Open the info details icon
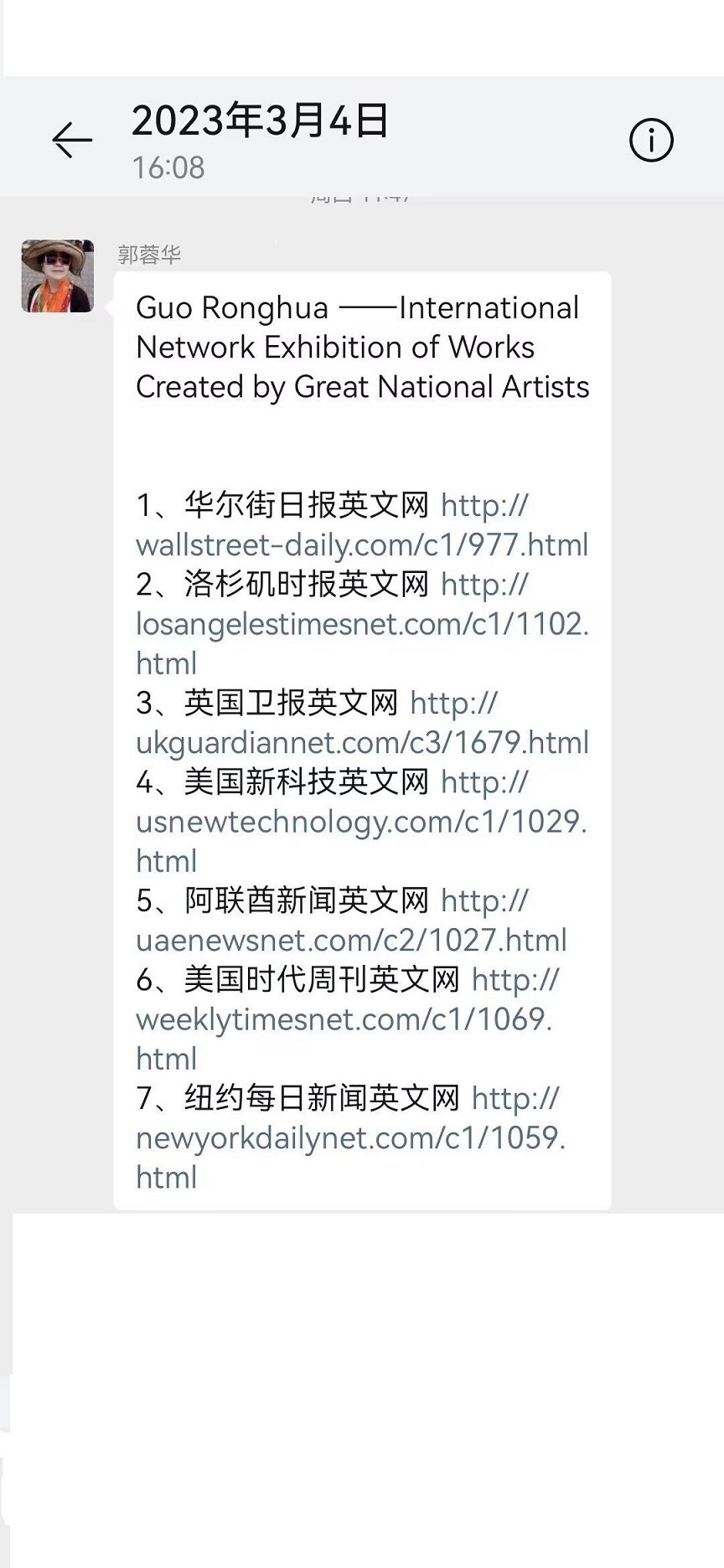 point(651,140)
